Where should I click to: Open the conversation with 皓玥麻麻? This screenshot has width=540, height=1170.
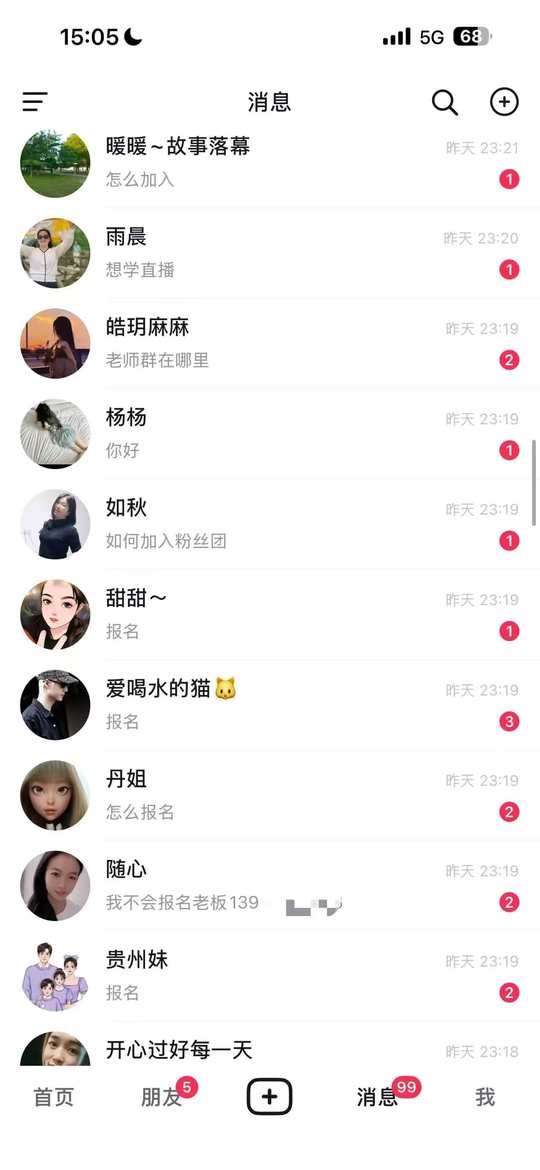pyautogui.click(x=270, y=343)
